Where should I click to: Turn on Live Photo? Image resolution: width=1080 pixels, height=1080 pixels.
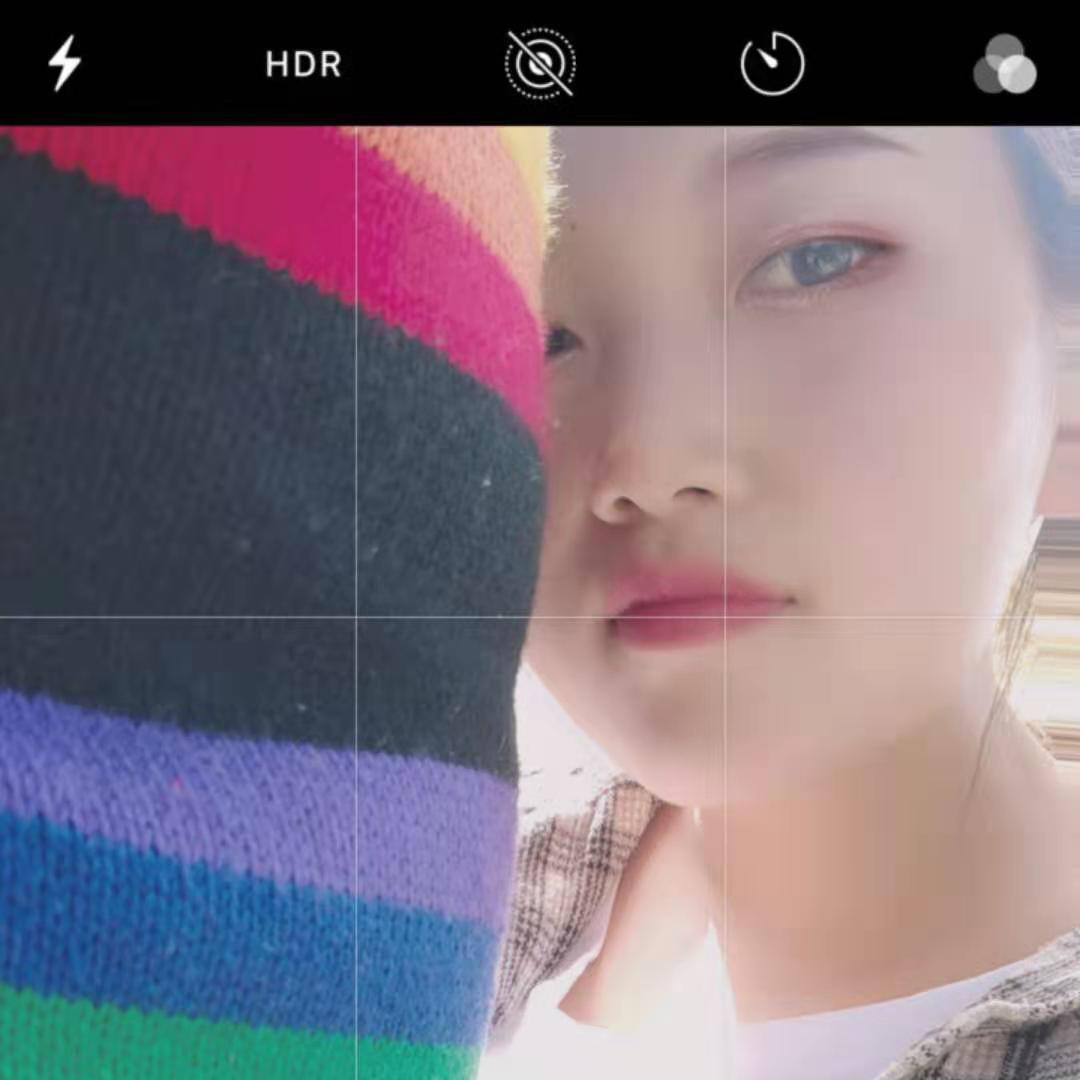point(540,64)
